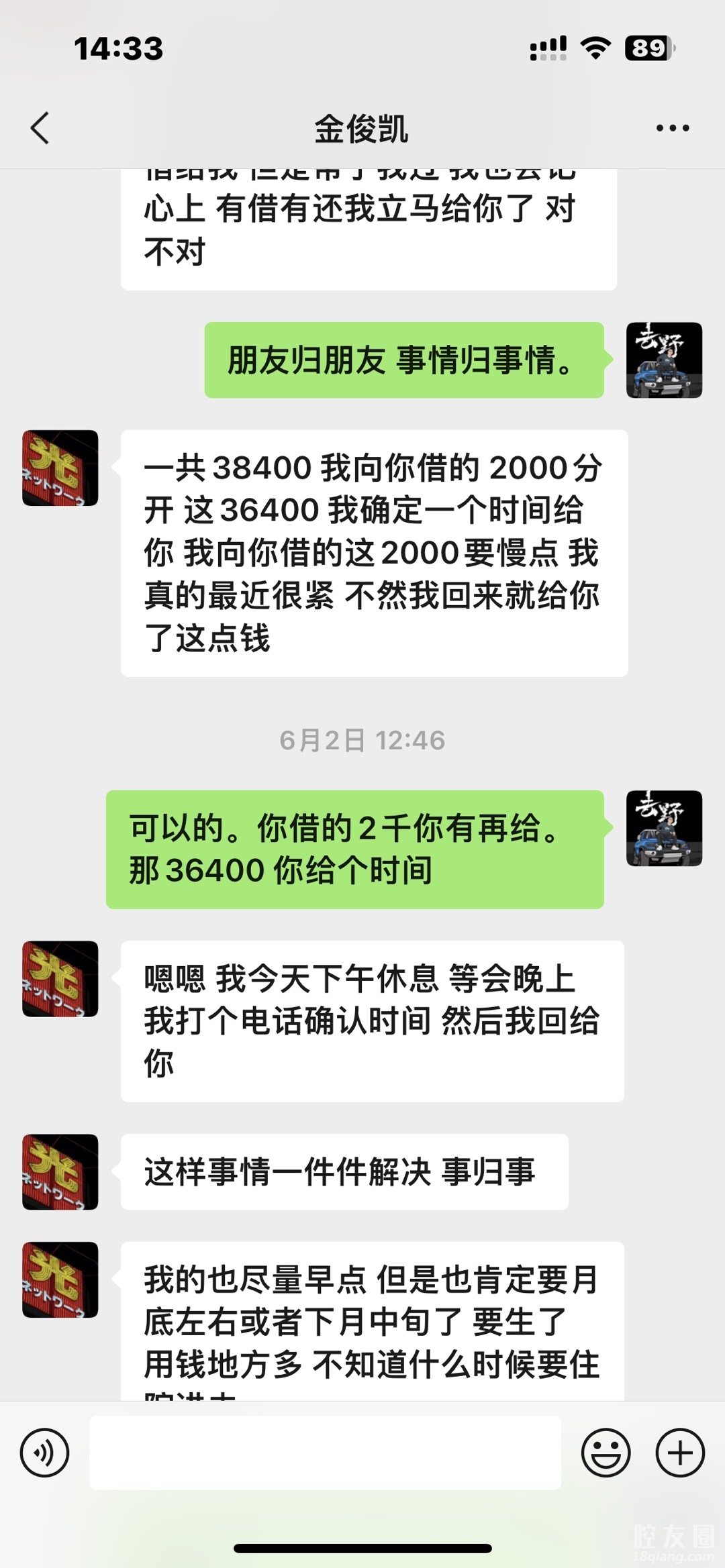Focus the message text field
Screen dimensions: 725x1568
point(325,1453)
